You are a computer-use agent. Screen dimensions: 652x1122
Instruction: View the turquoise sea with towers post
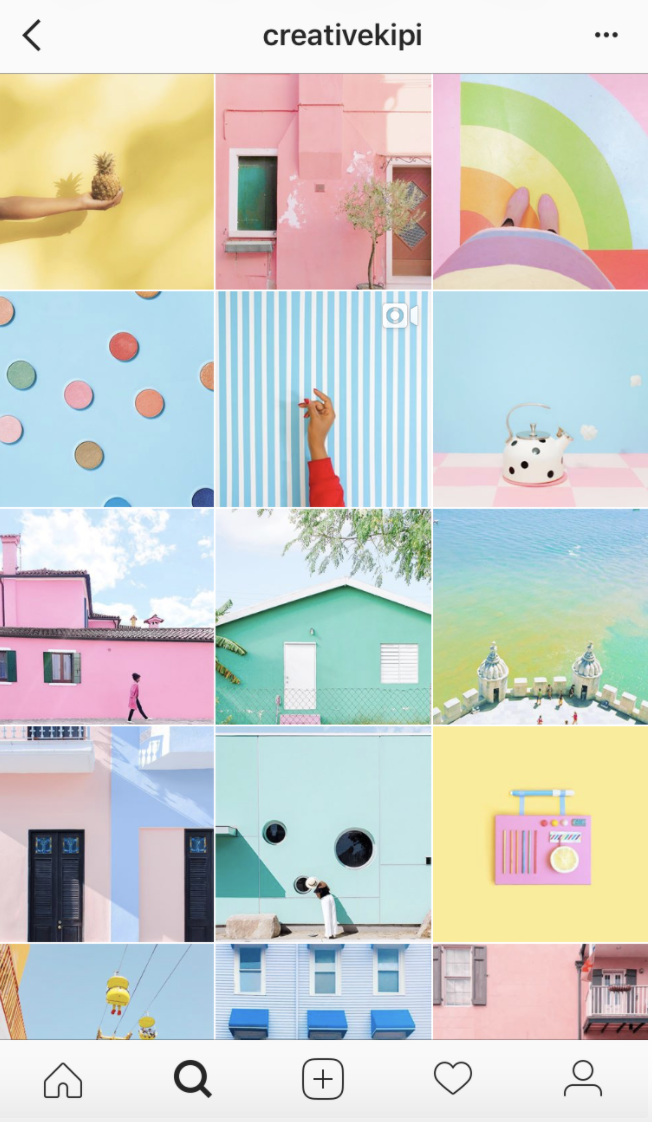tap(541, 616)
